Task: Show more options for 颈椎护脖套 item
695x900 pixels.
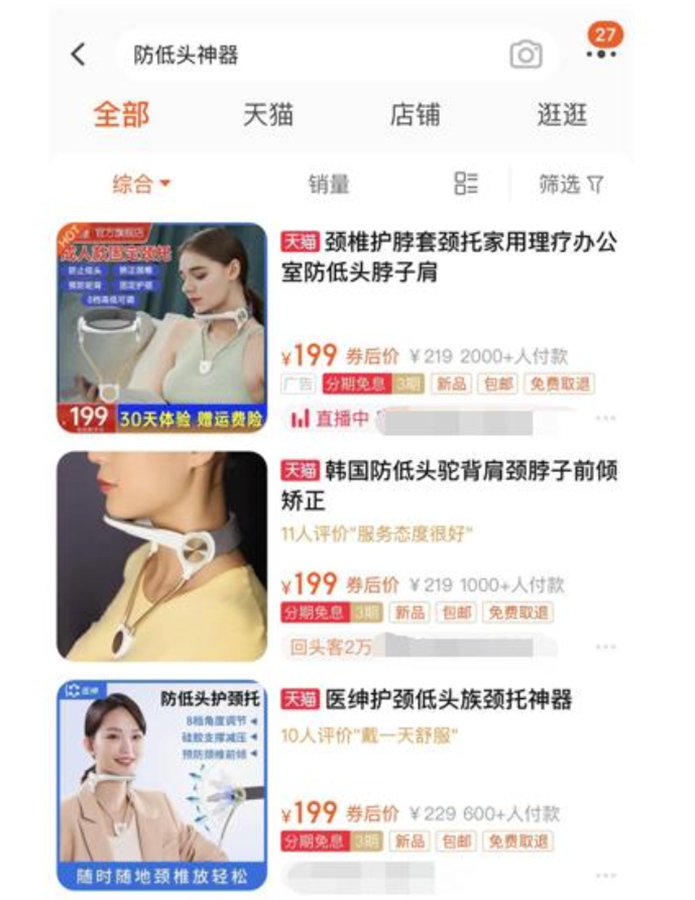Action: pyautogui.click(x=606, y=419)
